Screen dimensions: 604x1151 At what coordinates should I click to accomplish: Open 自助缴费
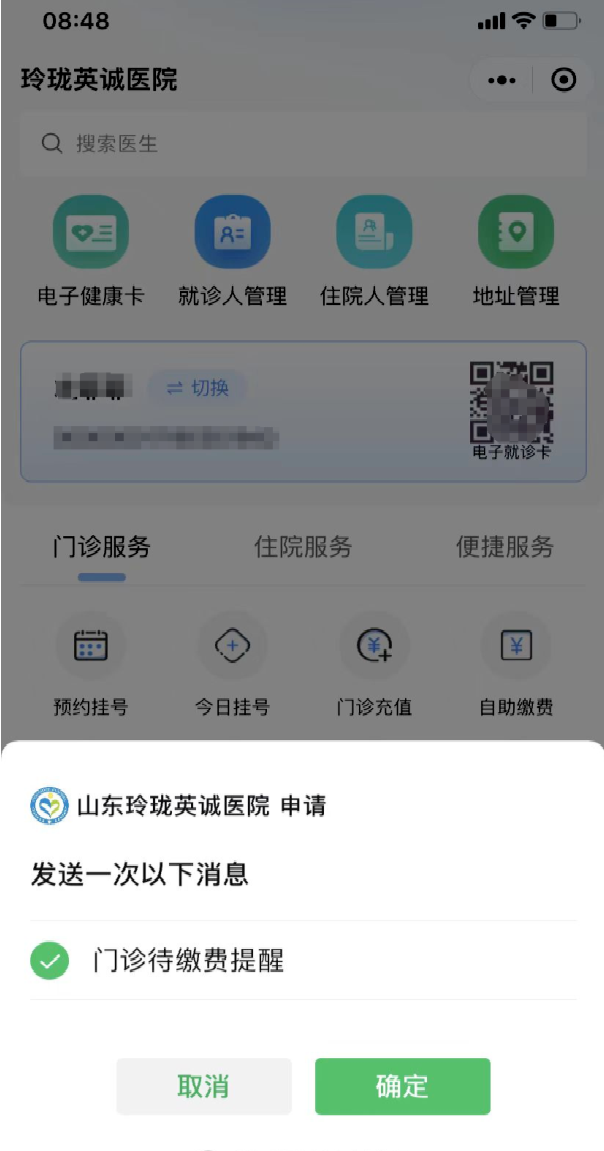pos(516,664)
